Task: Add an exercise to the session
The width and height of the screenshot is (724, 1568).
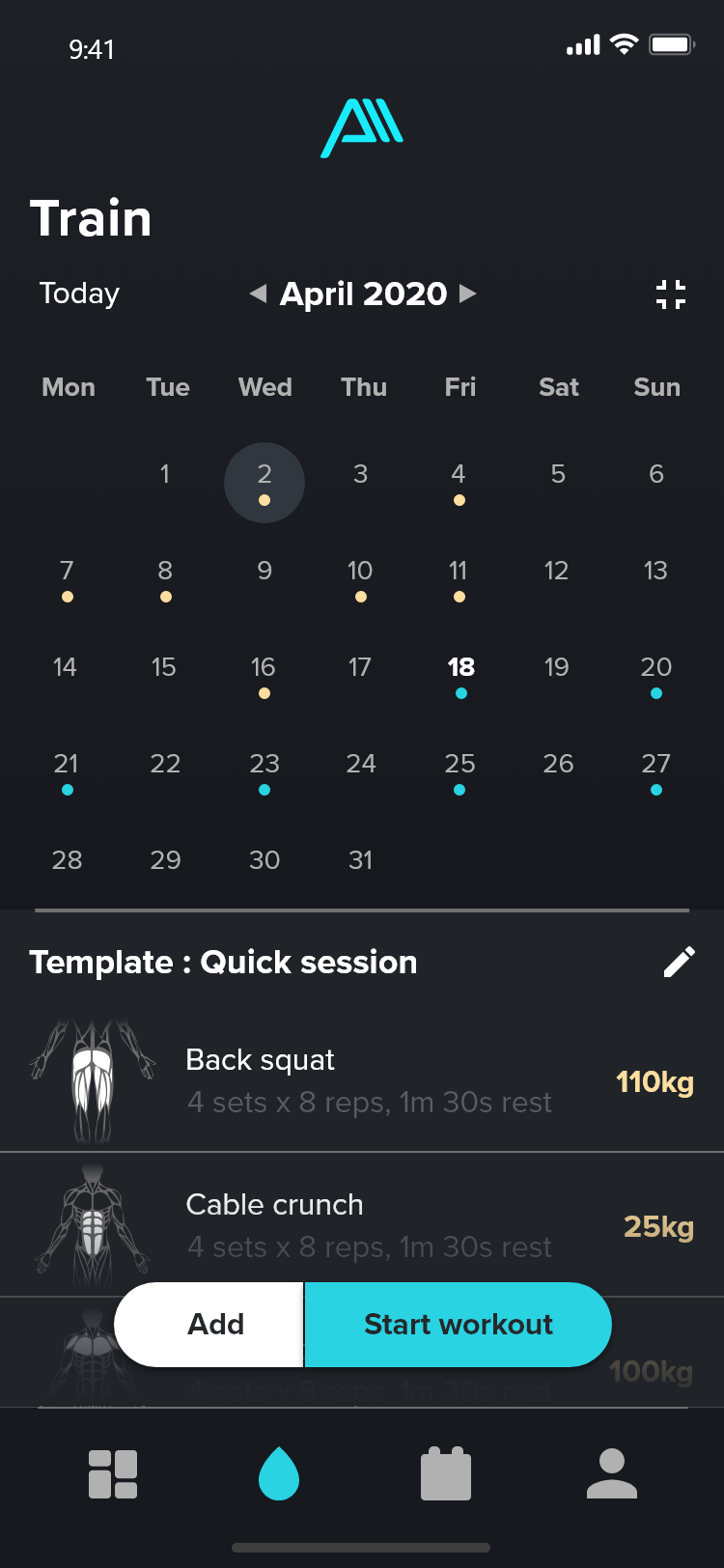Action: (215, 1324)
